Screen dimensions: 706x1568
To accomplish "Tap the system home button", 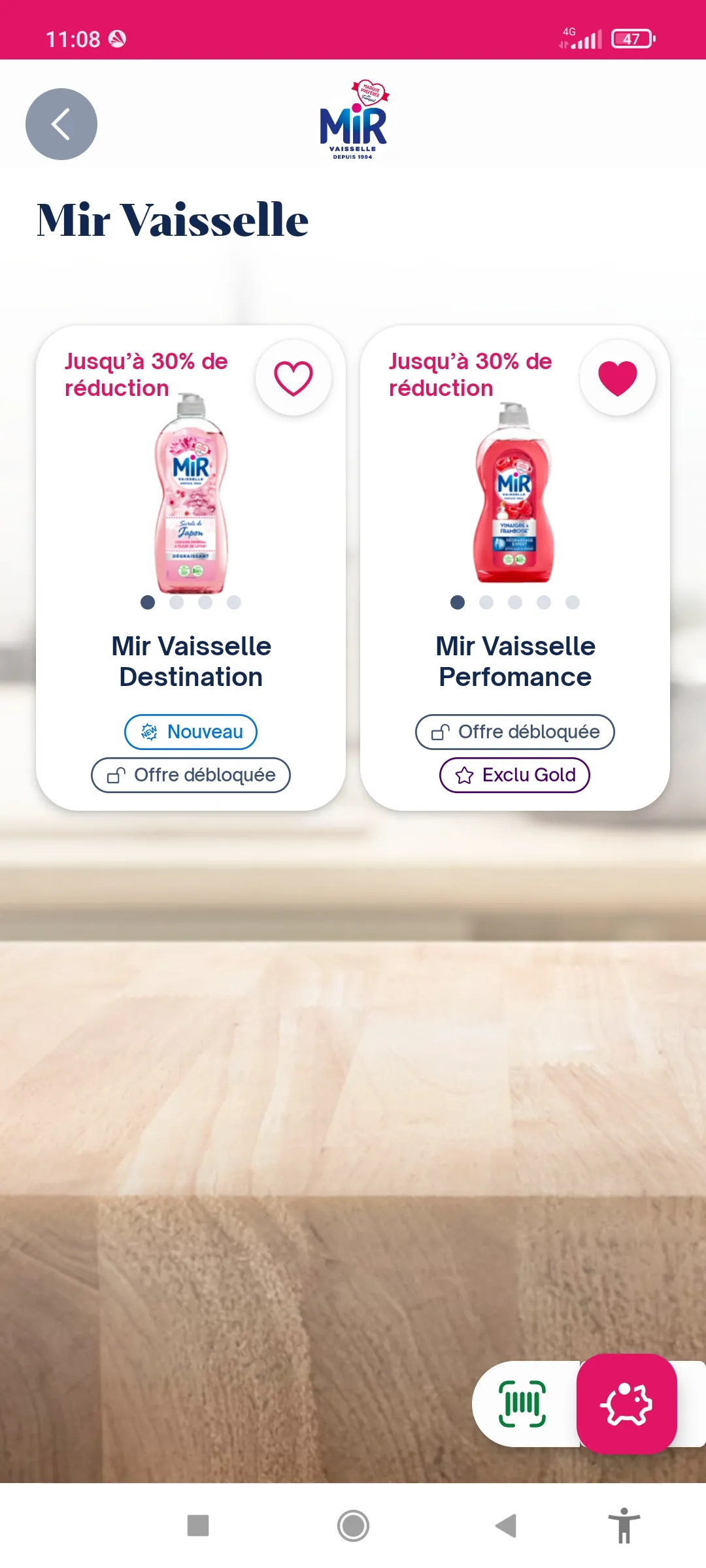I will [353, 1526].
